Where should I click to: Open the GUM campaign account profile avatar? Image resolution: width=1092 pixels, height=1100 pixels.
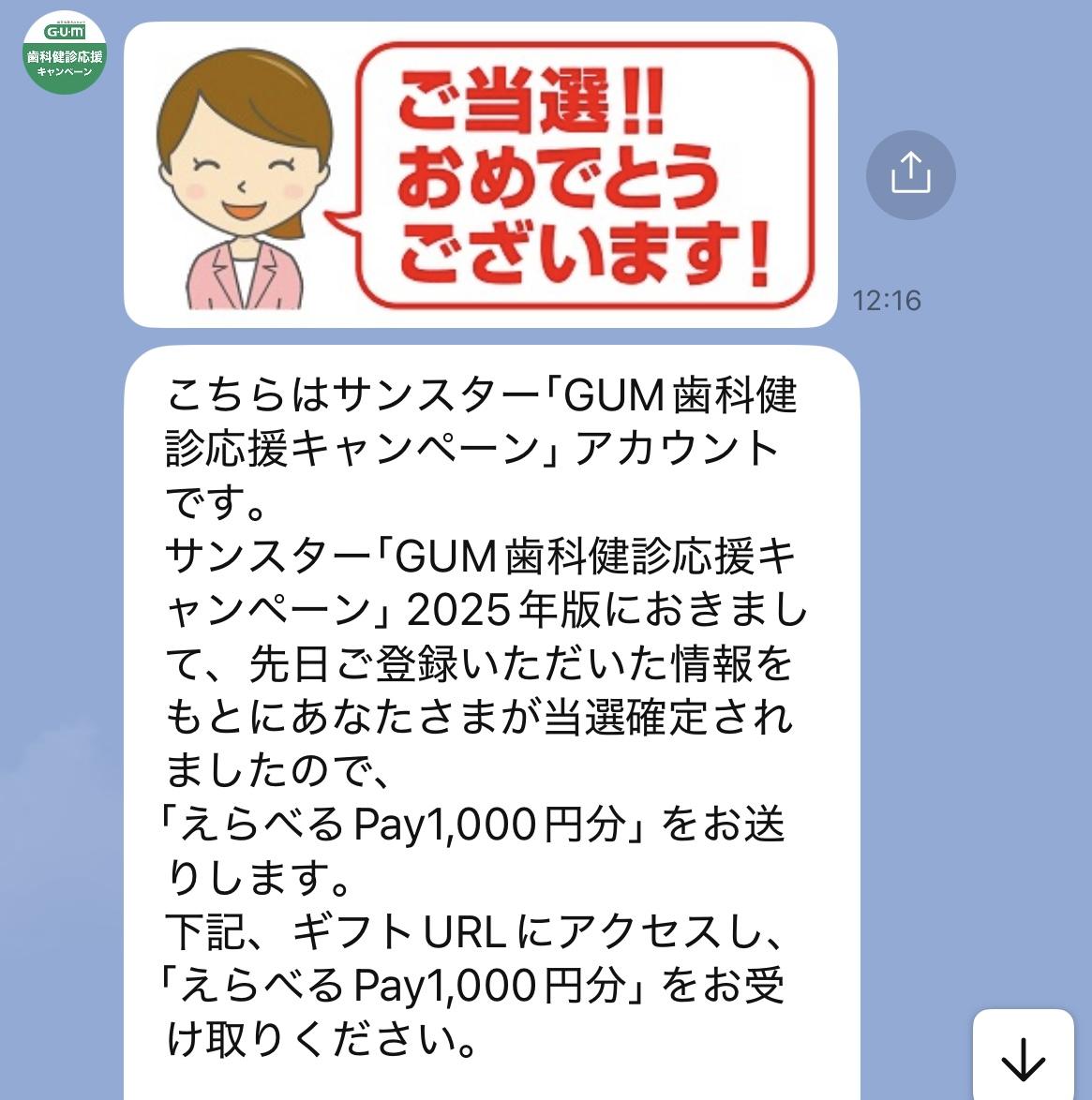pos(64,52)
